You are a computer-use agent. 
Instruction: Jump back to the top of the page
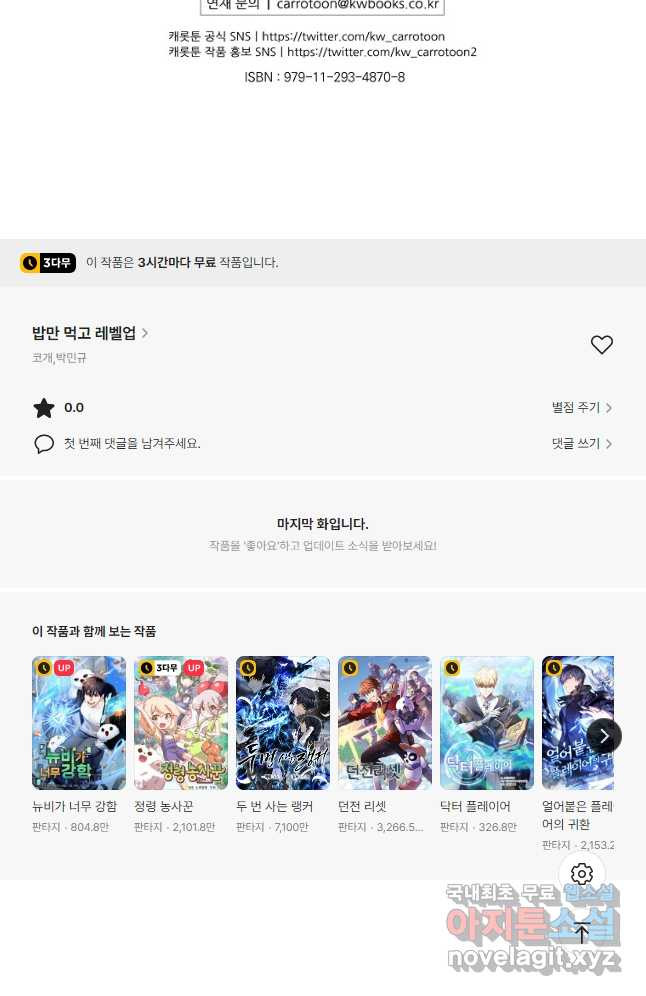tap(582, 933)
